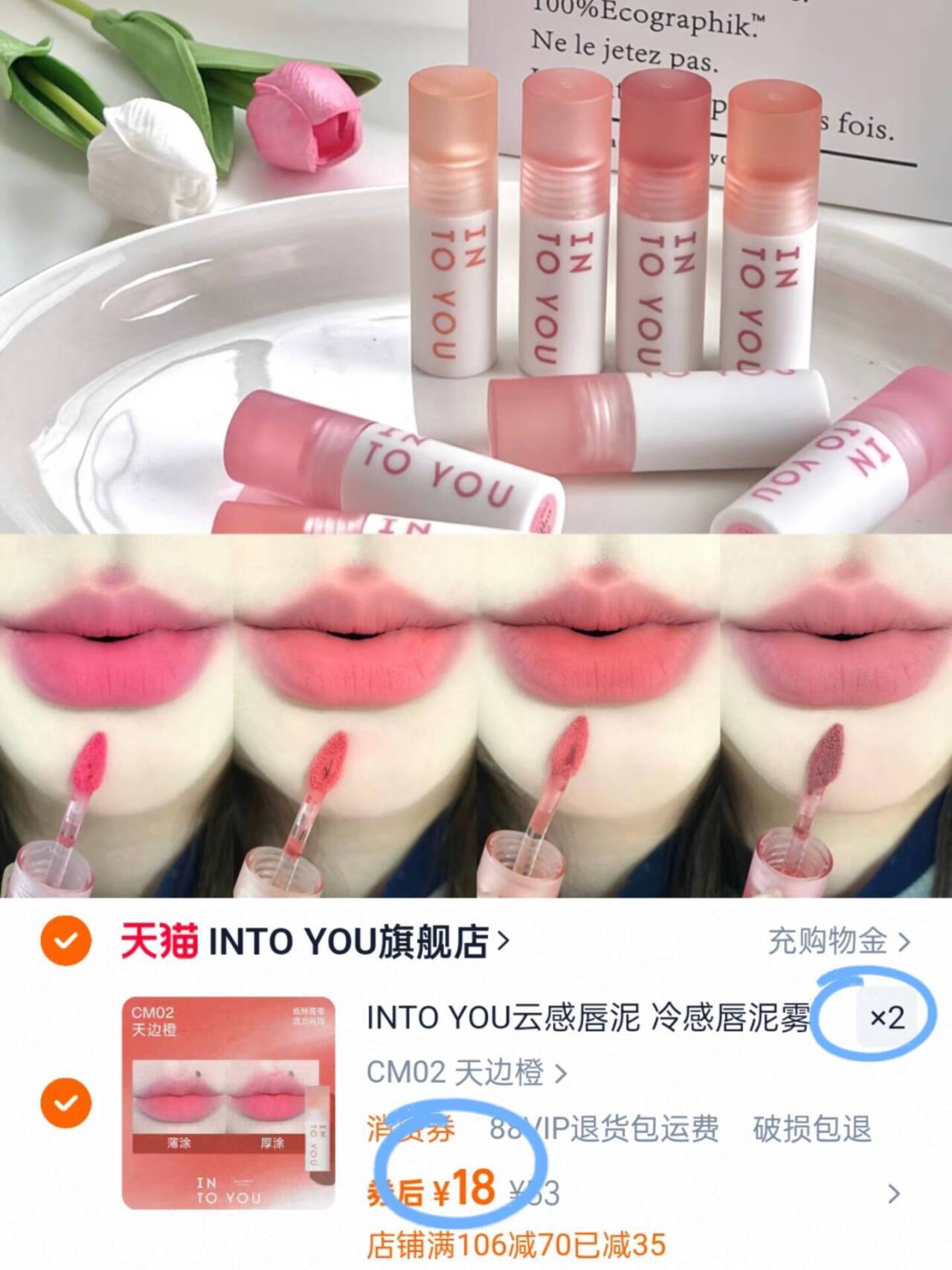This screenshot has width=952, height=1270.
Task: Click the orange store selection checkmark icon
Action: (x=65, y=940)
